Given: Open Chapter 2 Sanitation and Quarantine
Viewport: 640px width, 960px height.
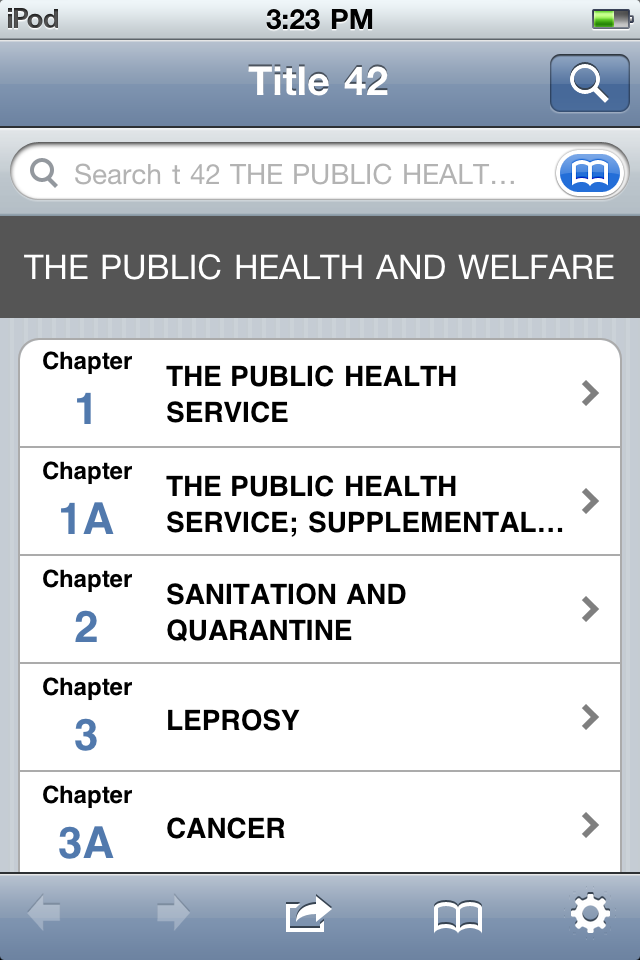Looking at the screenshot, I should [x=320, y=610].
